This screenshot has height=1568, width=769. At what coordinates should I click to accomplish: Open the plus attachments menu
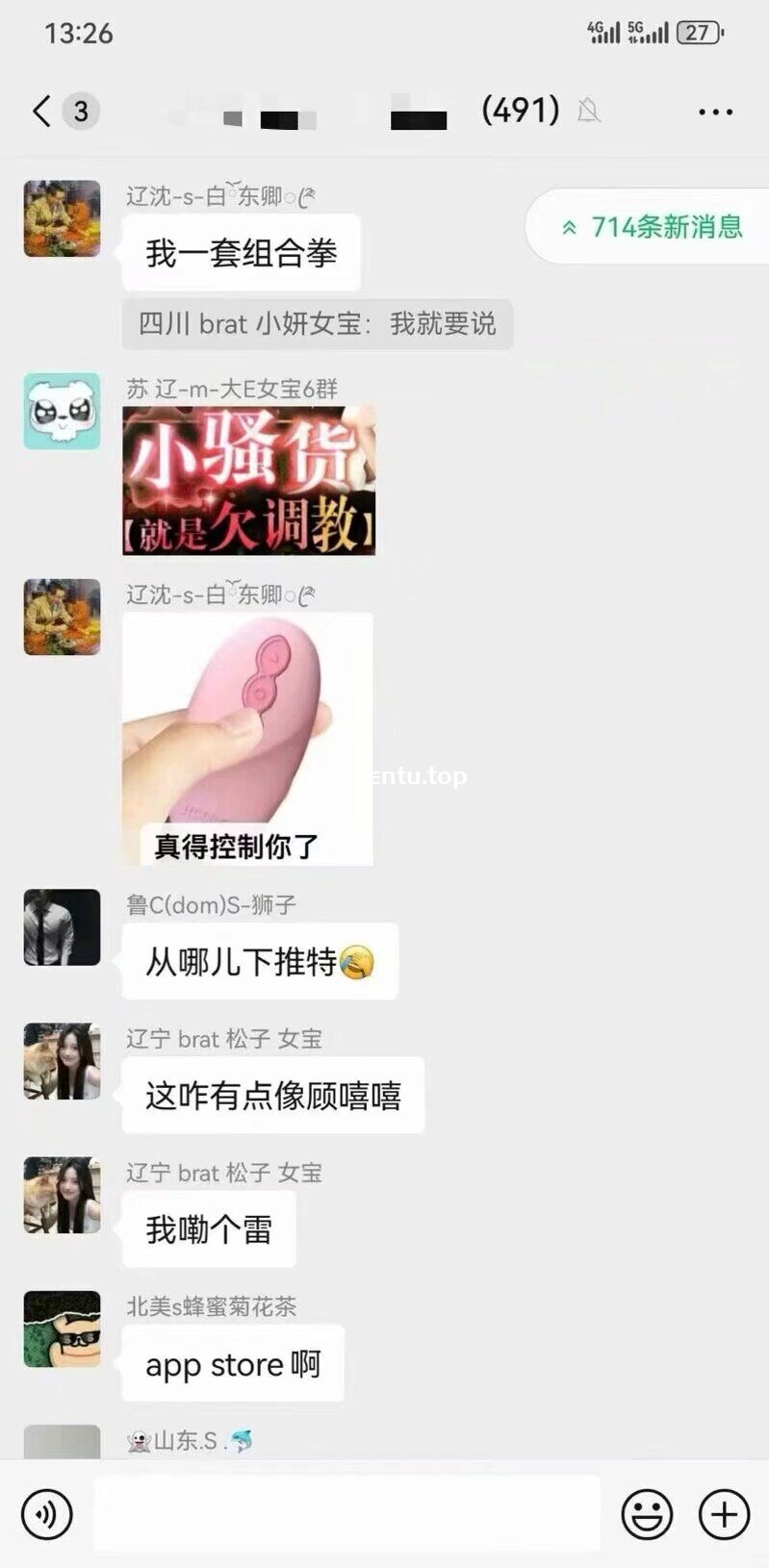(x=724, y=1514)
